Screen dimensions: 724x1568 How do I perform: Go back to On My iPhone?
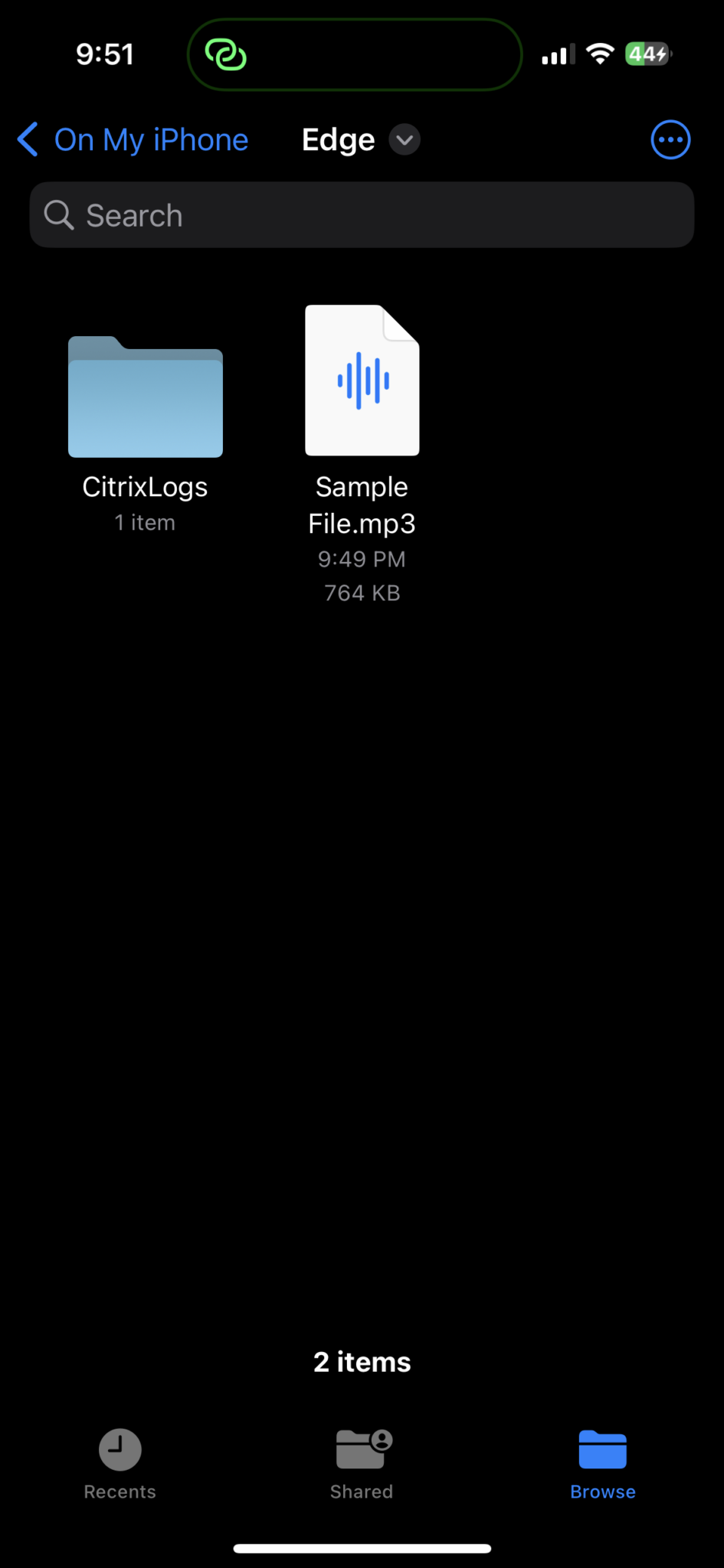coord(133,140)
